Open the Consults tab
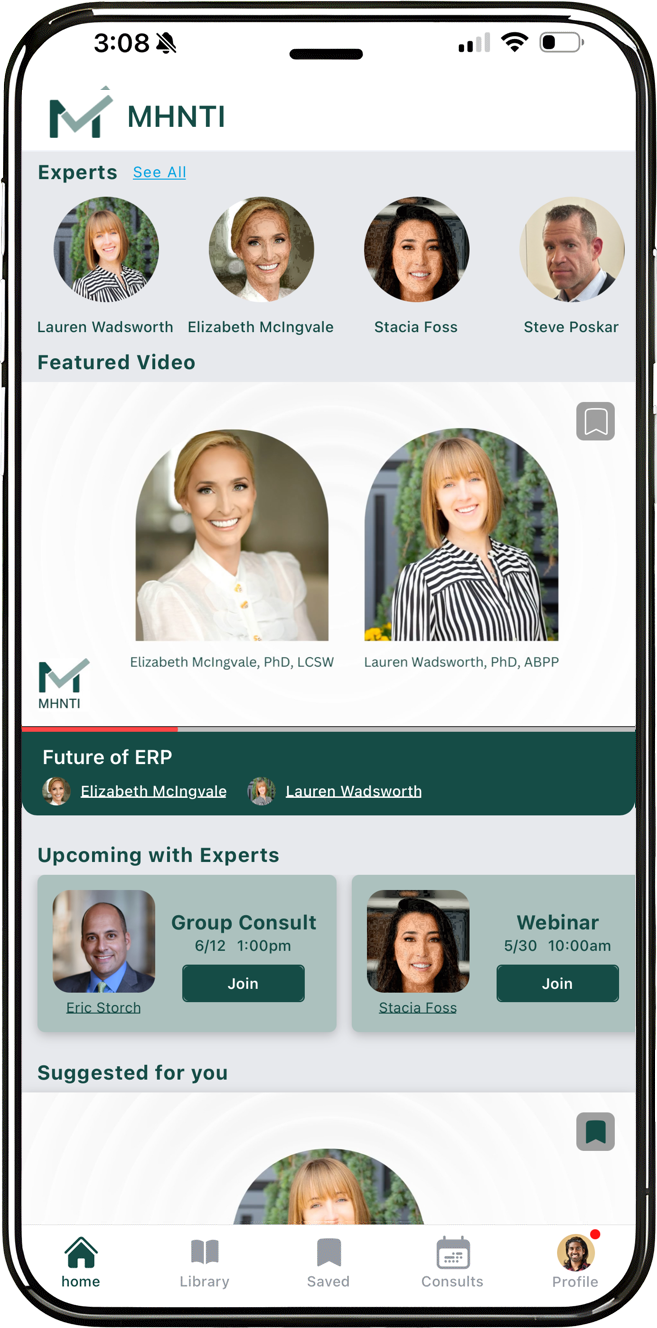Viewport: 657px width, 1328px height. tap(452, 1263)
